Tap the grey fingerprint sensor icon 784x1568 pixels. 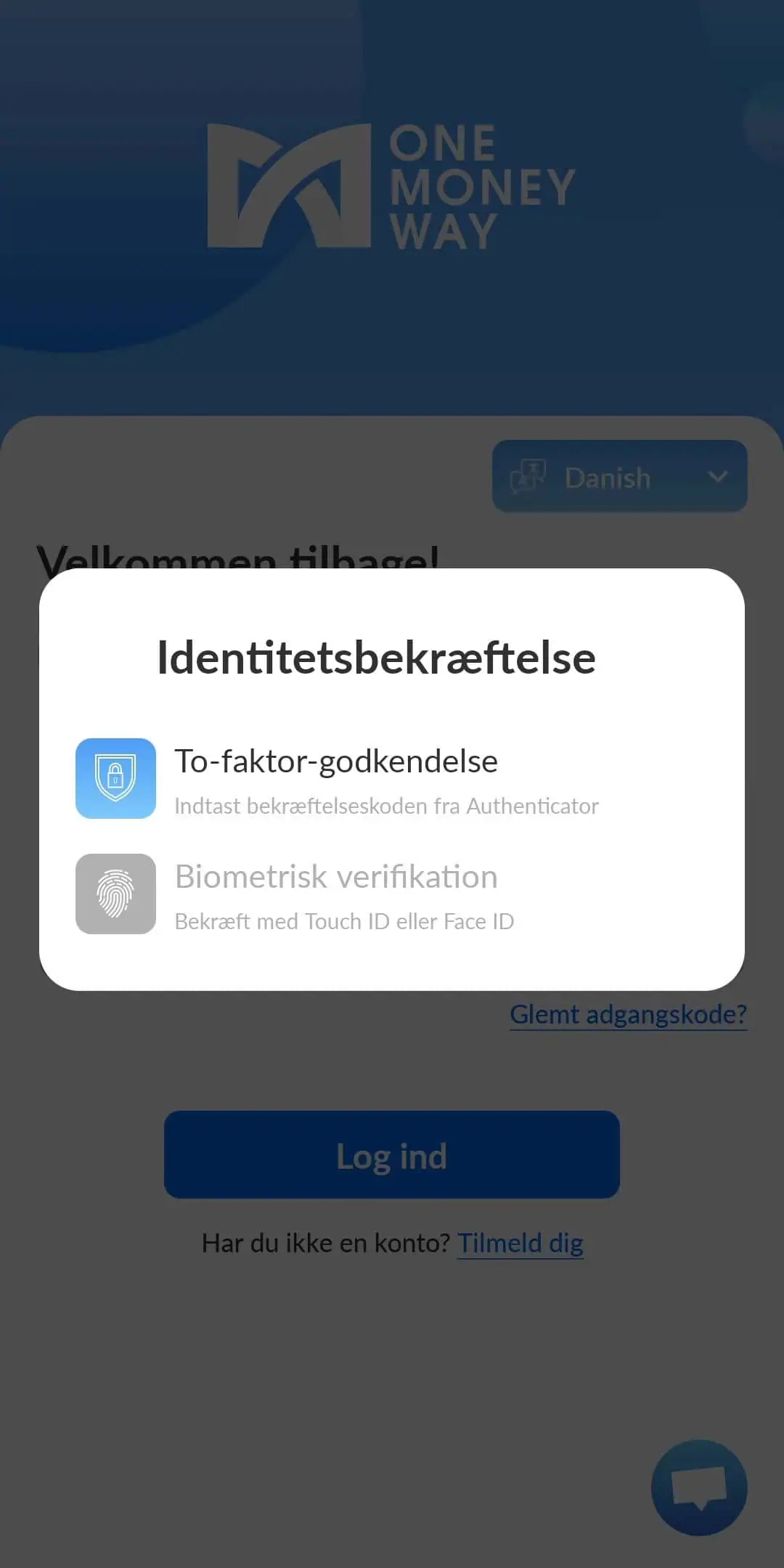point(115,894)
